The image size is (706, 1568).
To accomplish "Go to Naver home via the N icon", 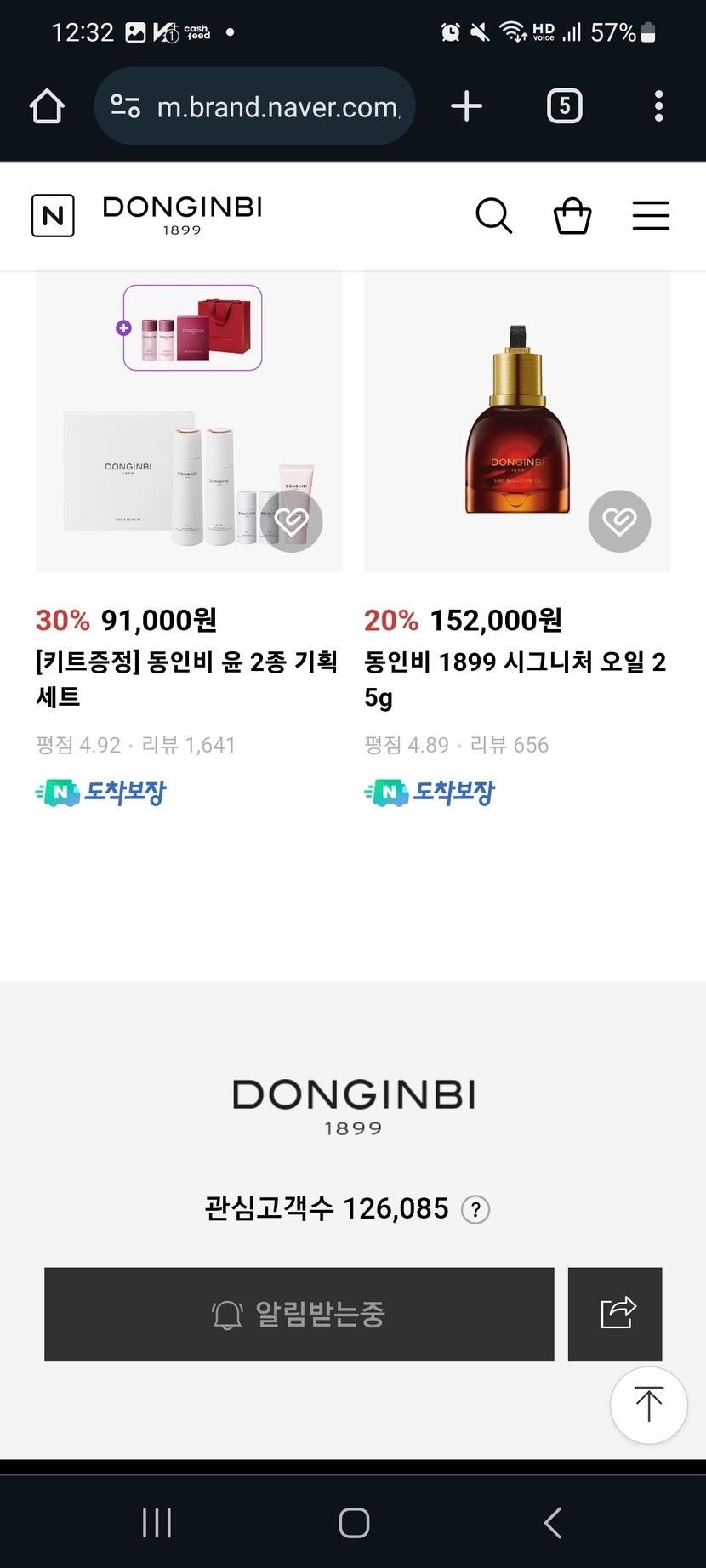I will 53,216.
